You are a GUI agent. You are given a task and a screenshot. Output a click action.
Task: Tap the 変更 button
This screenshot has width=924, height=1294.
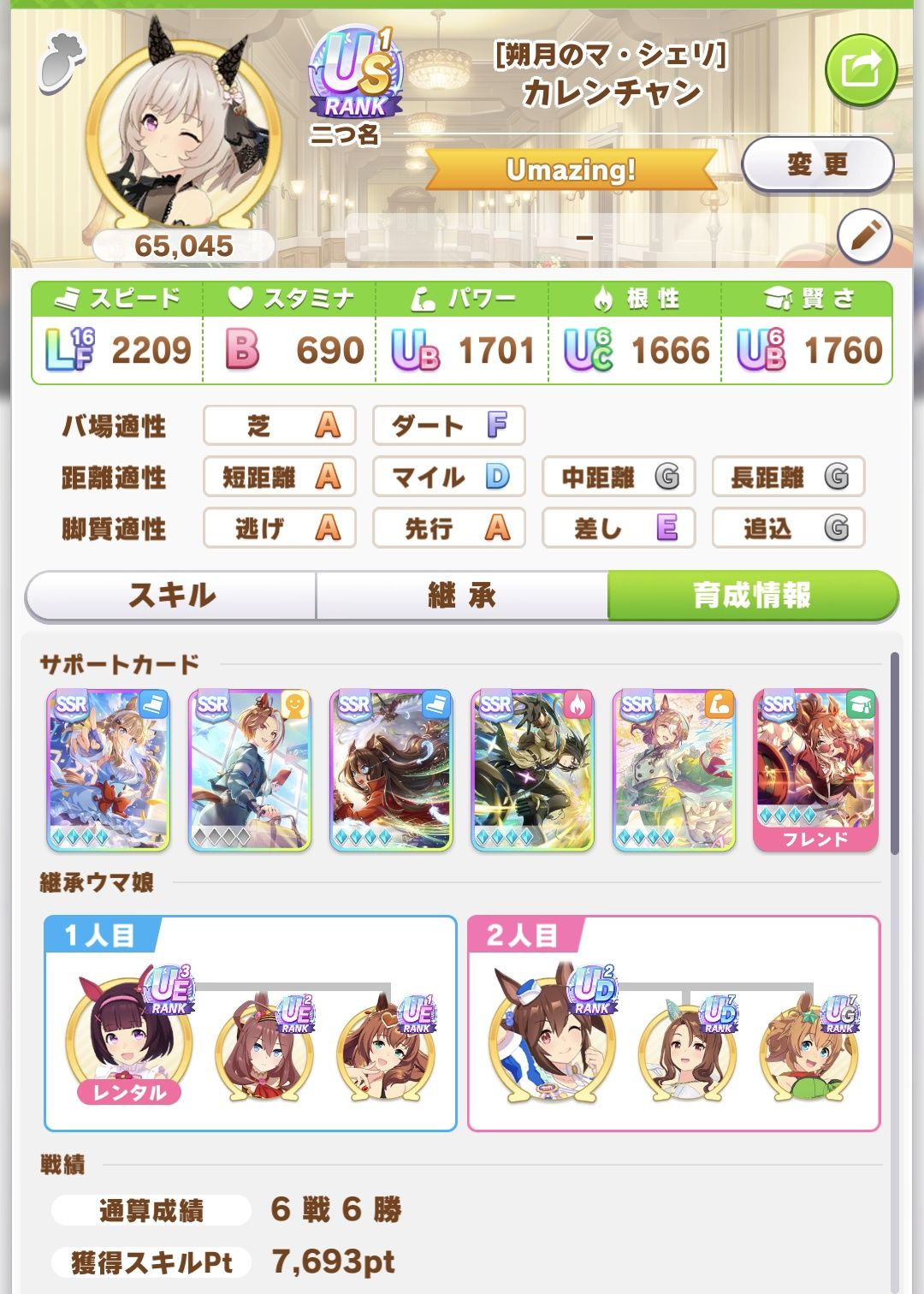tap(817, 164)
